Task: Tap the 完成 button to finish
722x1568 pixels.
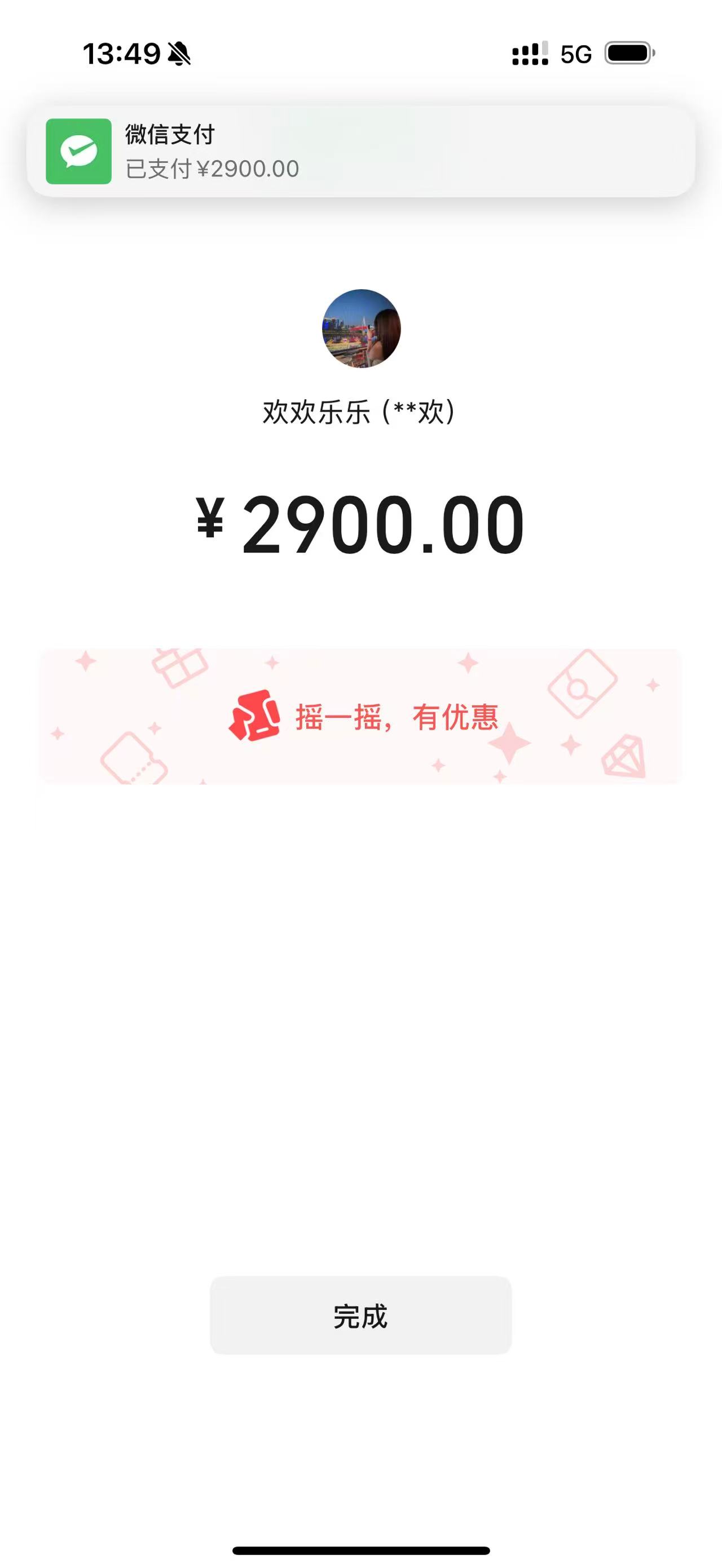Action: point(360,1317)
